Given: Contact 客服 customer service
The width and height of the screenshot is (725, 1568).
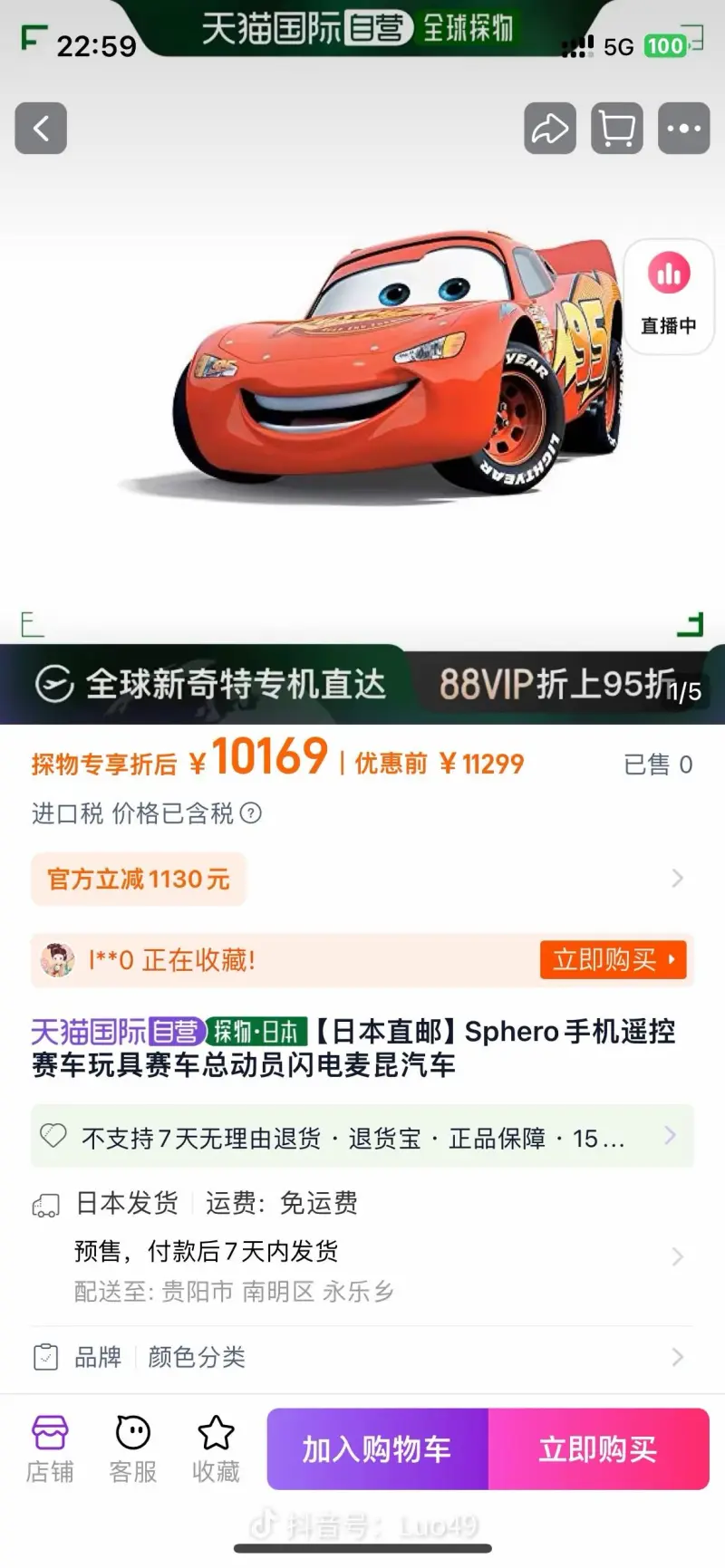Looking at the screenshot, I should pyautogui.click(x=133, y=1449).
